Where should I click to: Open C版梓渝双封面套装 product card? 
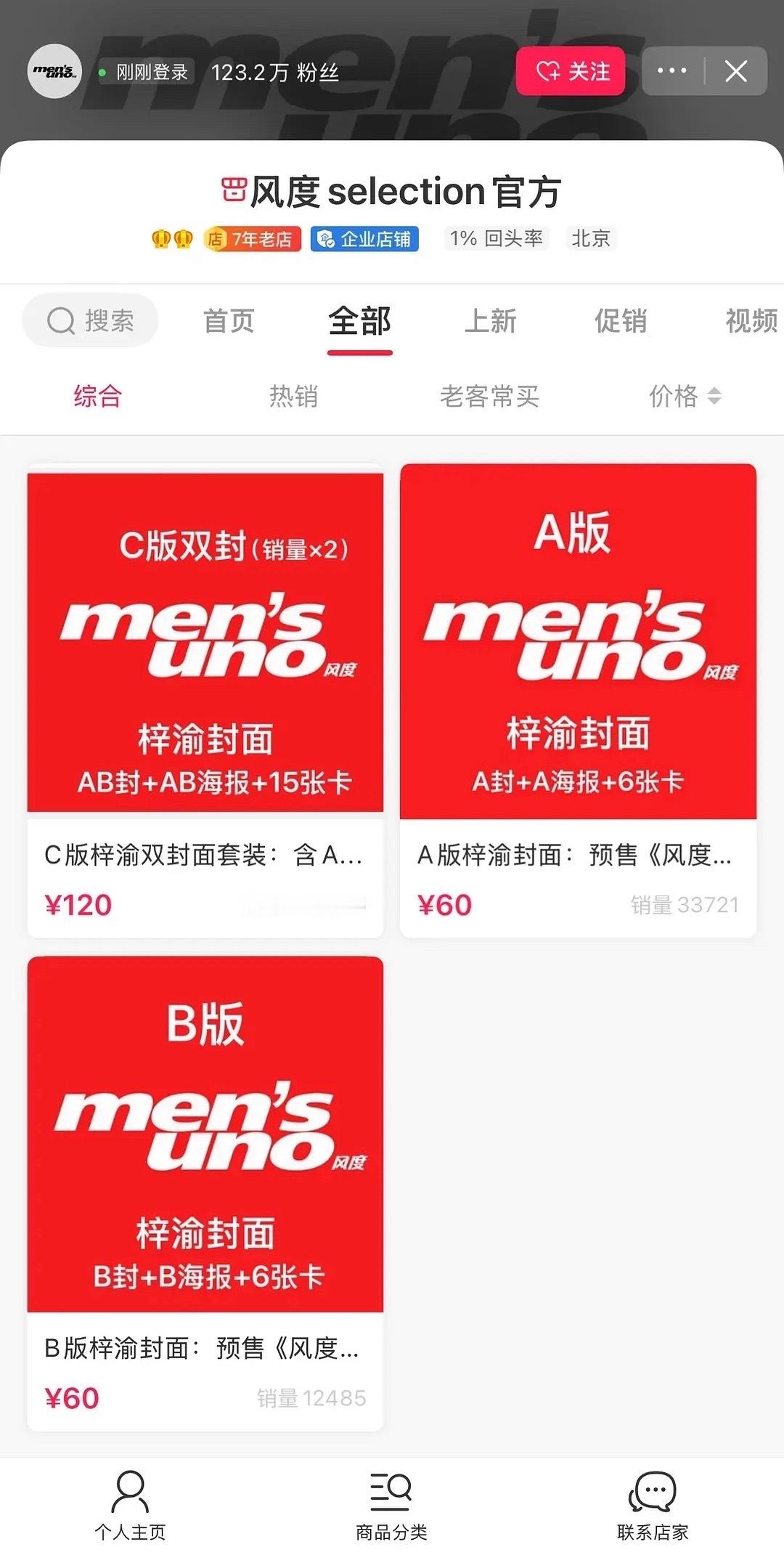point(205,701)
